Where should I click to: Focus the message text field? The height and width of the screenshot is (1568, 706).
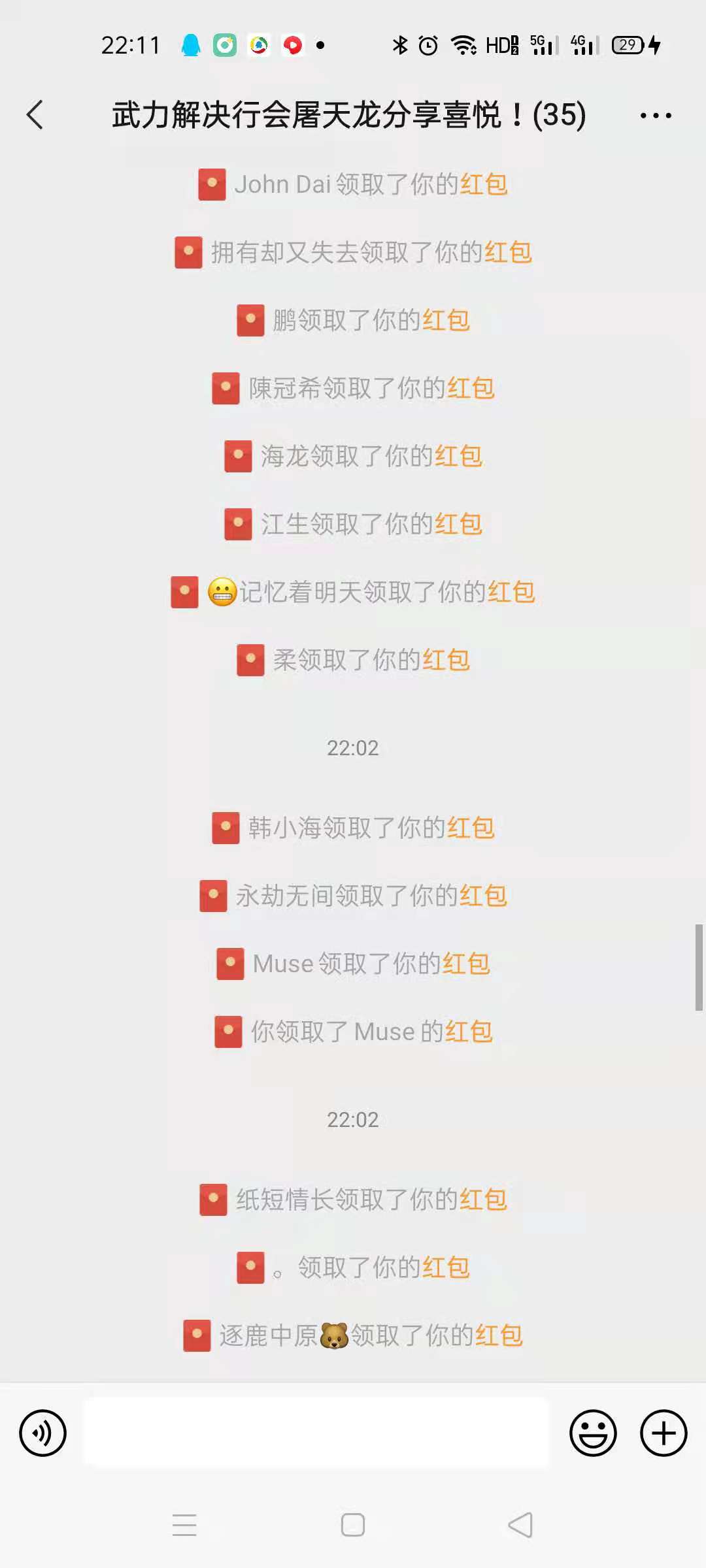[317, 1433]
